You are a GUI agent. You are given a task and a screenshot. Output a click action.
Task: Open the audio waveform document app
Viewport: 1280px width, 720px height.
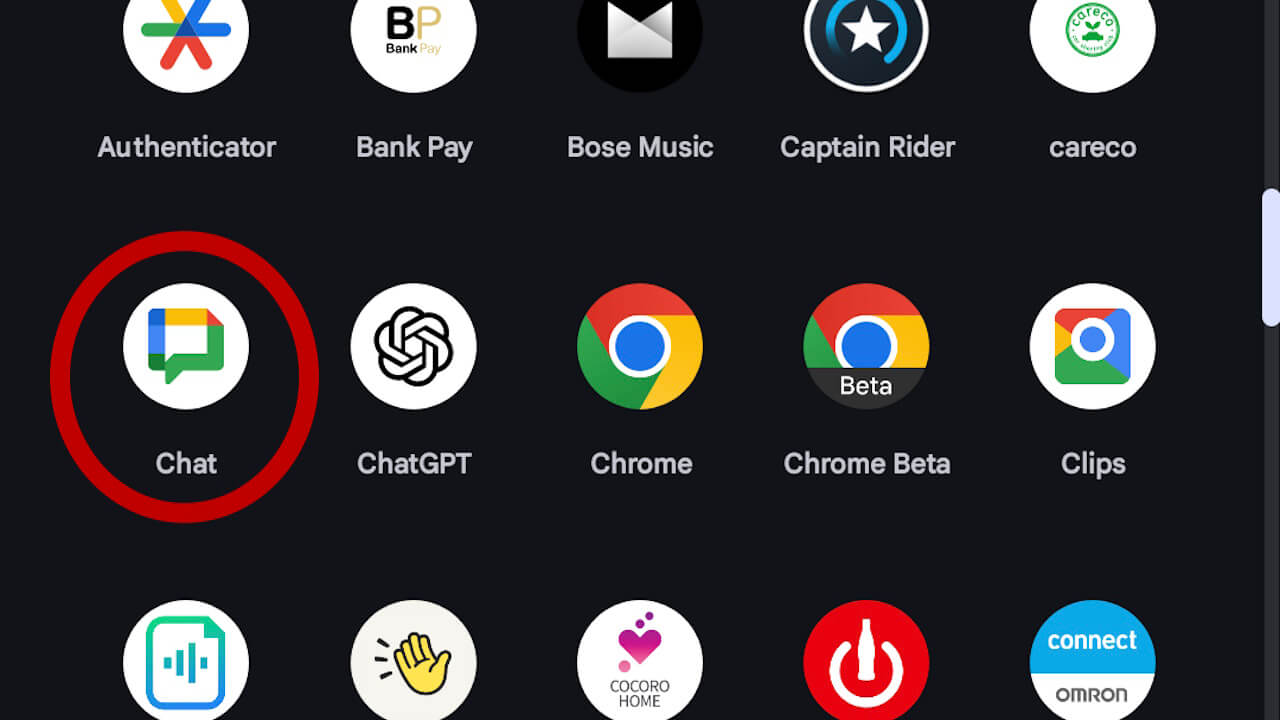click(186, 662)
